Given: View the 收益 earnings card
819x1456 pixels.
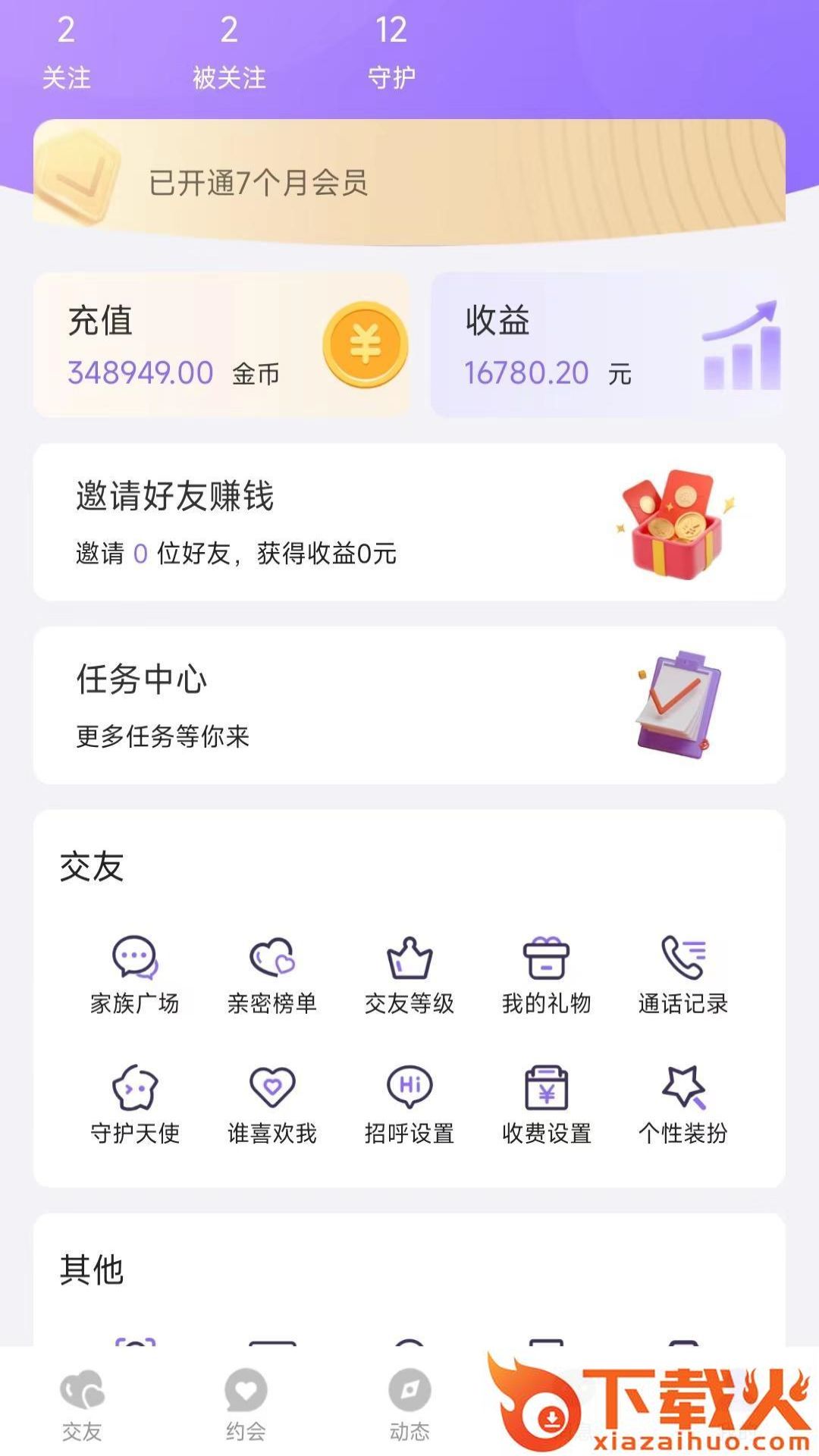Looking at the screenshot, I should (x=607, y=345).
